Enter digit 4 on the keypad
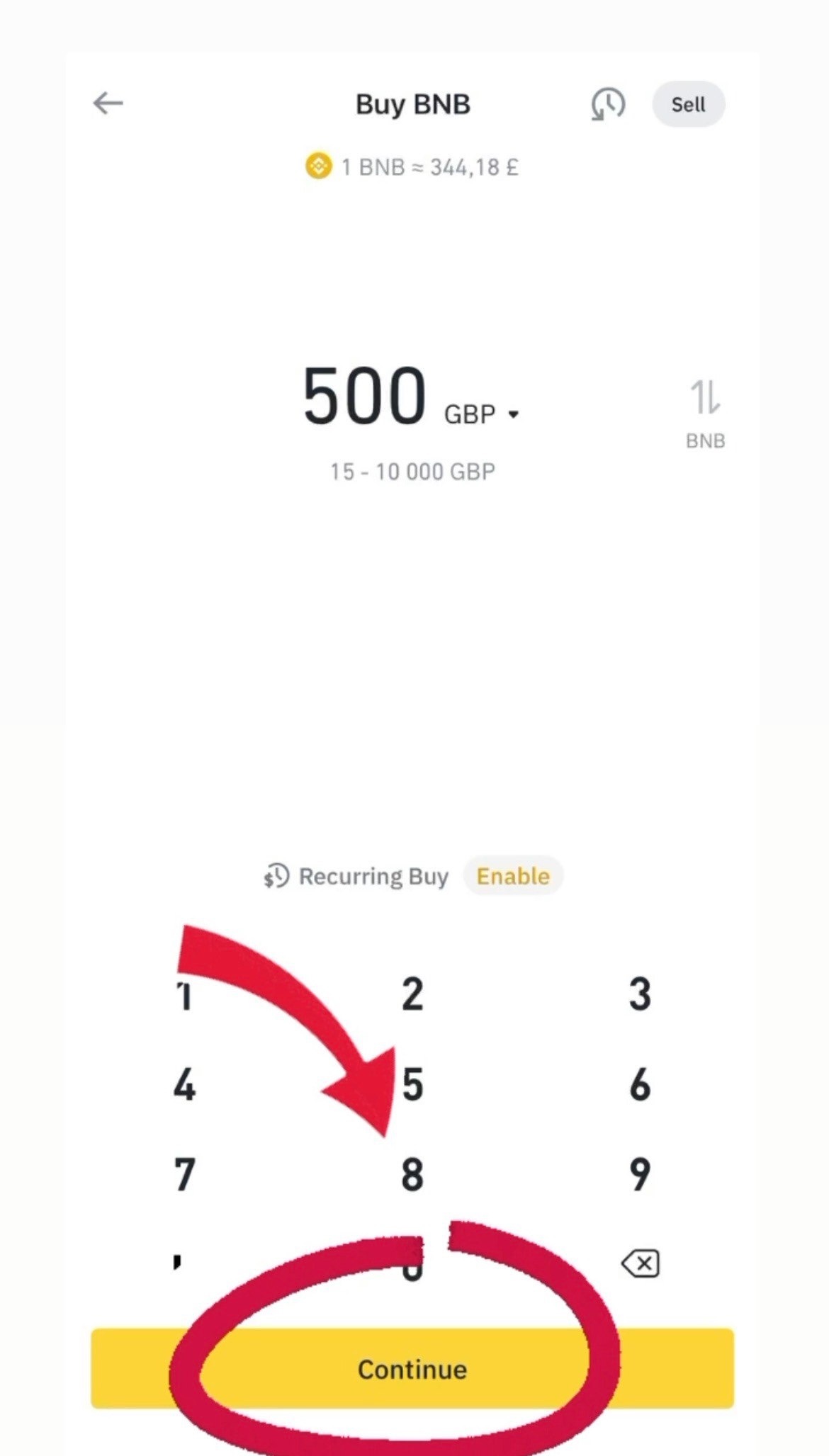This screenshot has height=1456, width=829. tap(185, 1084)
